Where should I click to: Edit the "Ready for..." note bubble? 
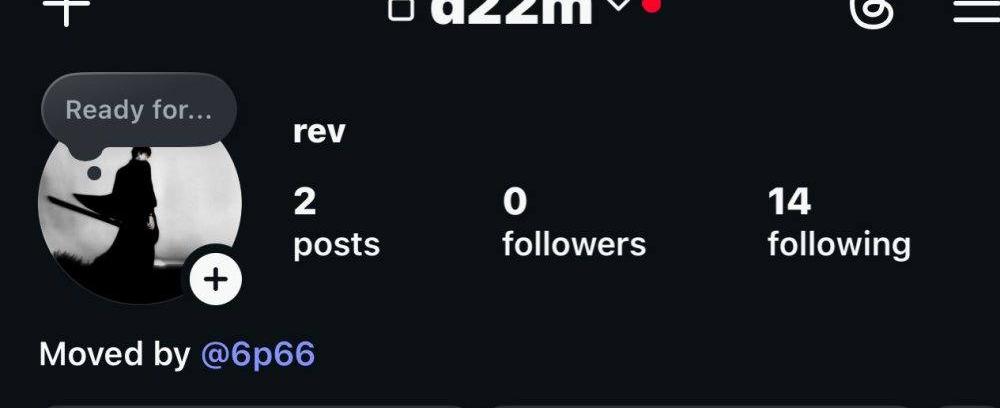138,110
